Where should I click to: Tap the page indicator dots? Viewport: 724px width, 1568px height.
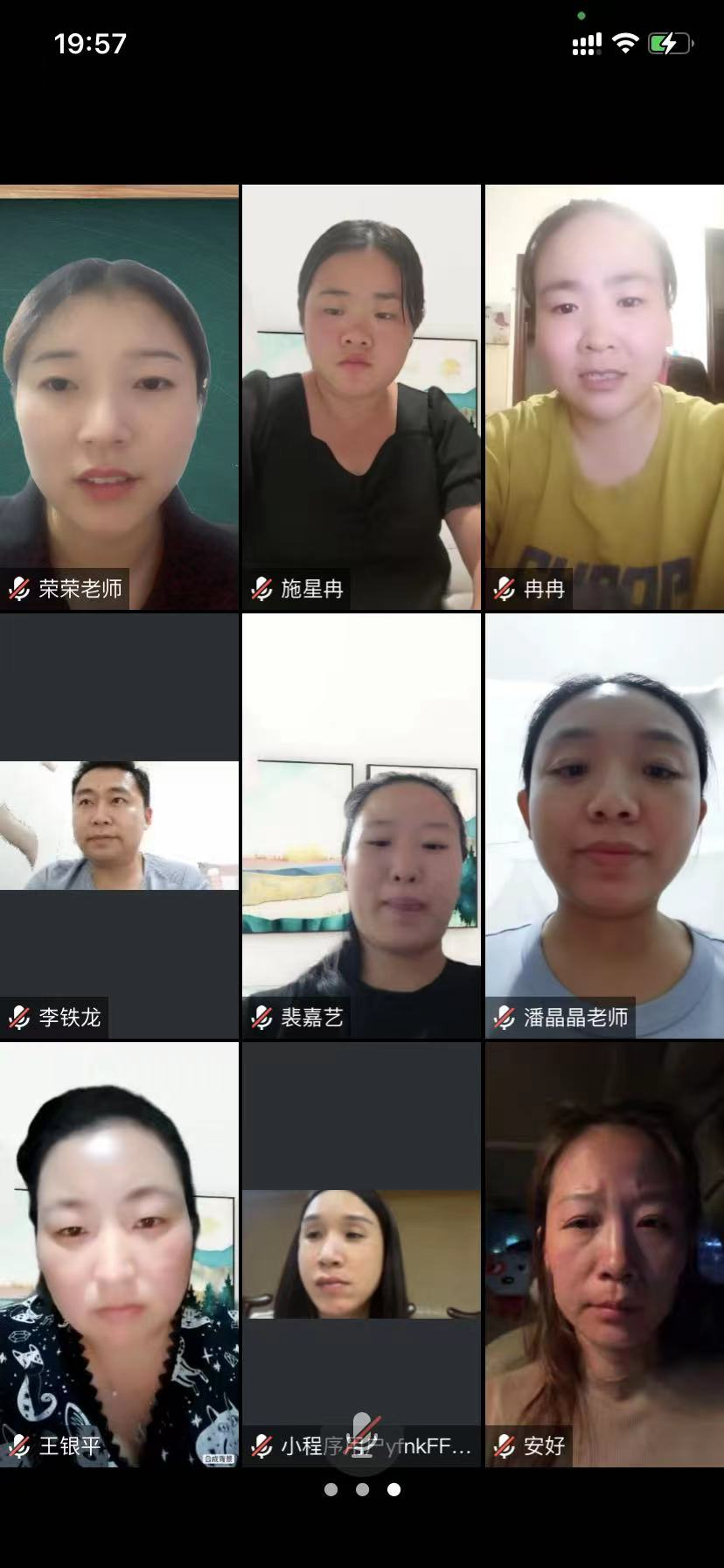click(362, 1489)
